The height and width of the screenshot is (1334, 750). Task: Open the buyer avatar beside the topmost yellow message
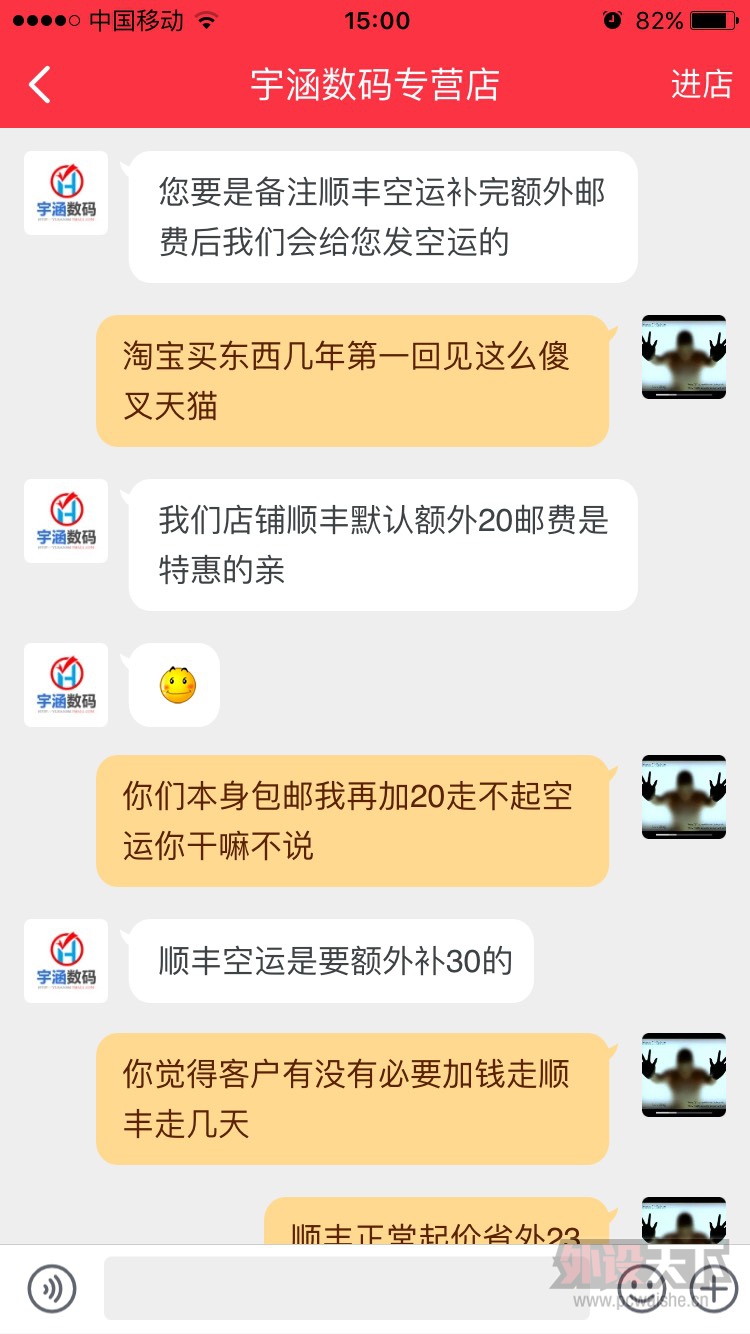[684, 357]
